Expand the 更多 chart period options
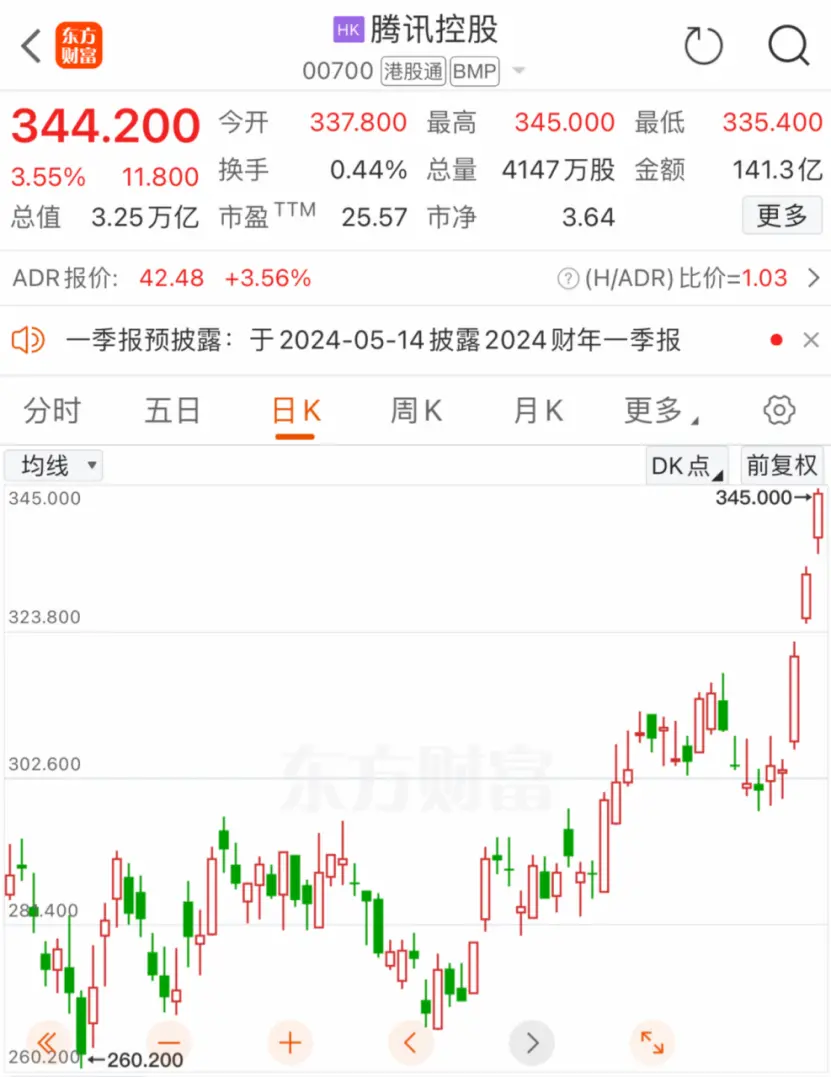Viewport: 831px width, 1078px height. tap(661, 411)
